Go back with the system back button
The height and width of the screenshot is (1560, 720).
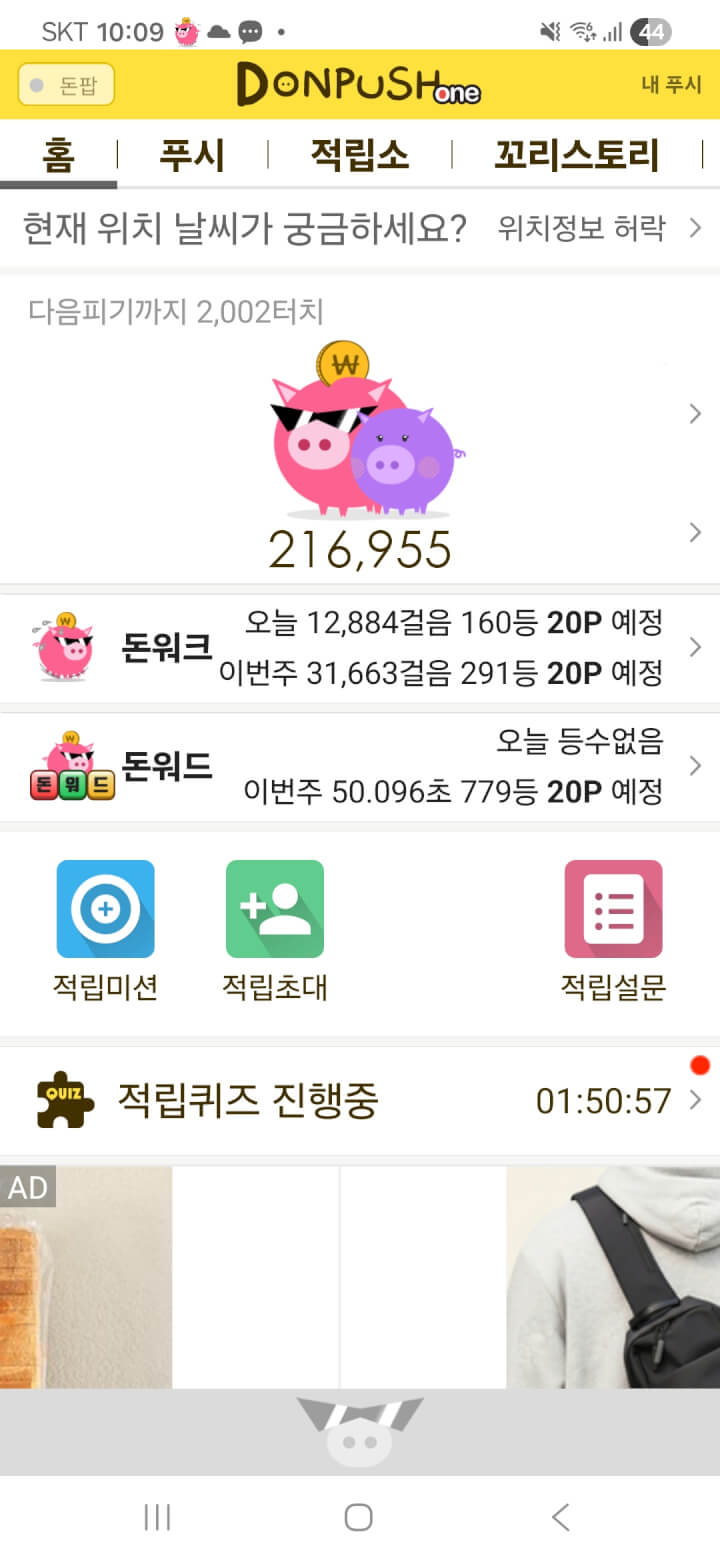[x=561, y=1517]
